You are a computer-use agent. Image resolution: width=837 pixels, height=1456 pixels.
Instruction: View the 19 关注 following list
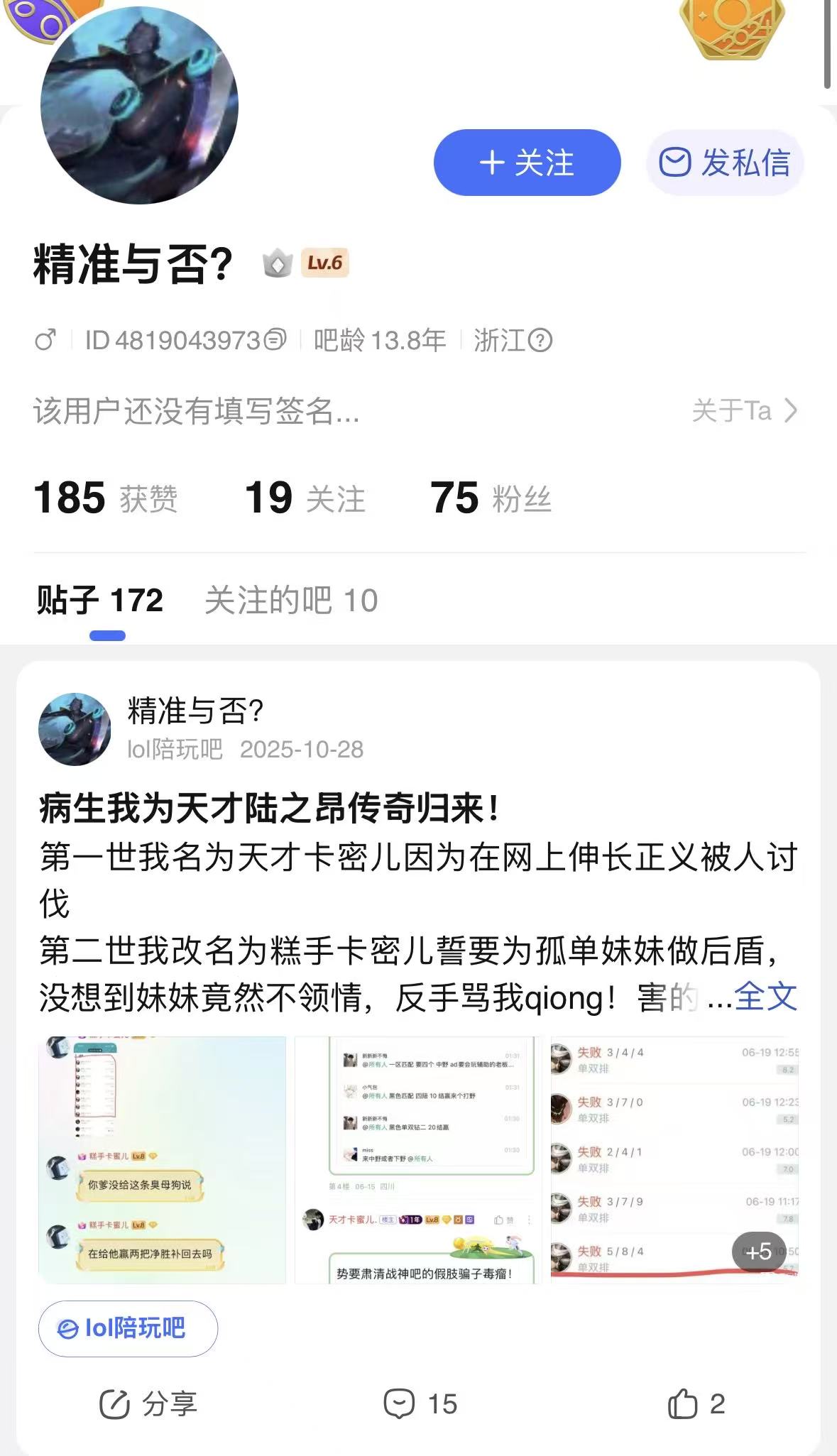click(305, 498)
